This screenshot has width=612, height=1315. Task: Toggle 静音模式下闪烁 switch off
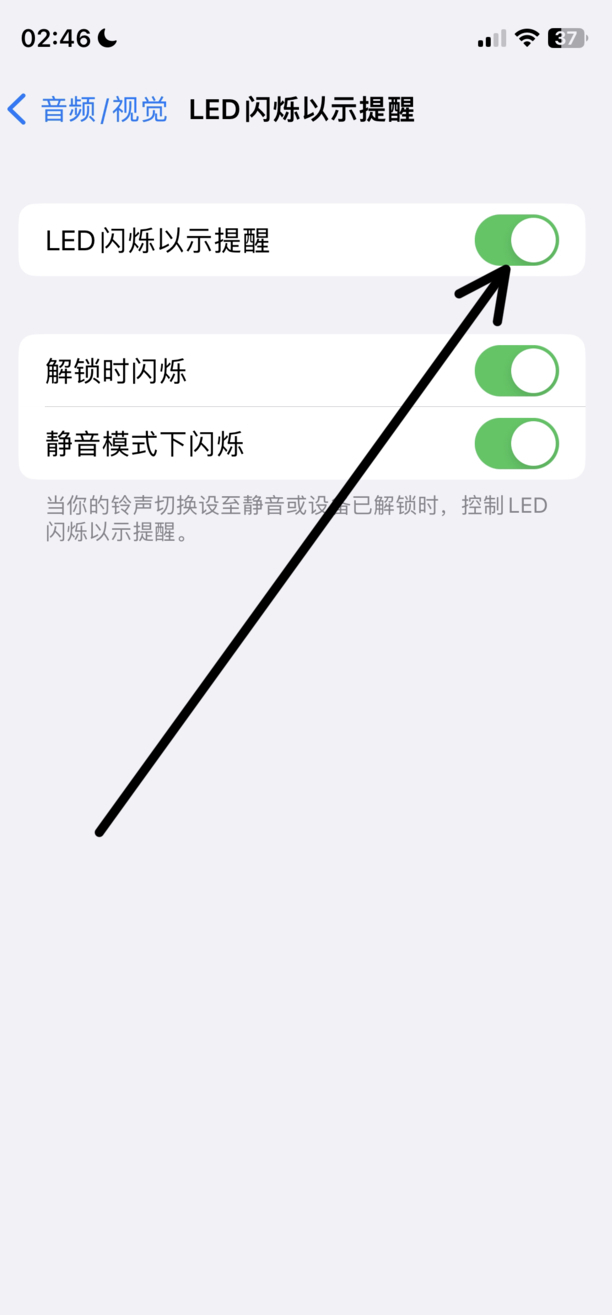(x=516, y=443)
